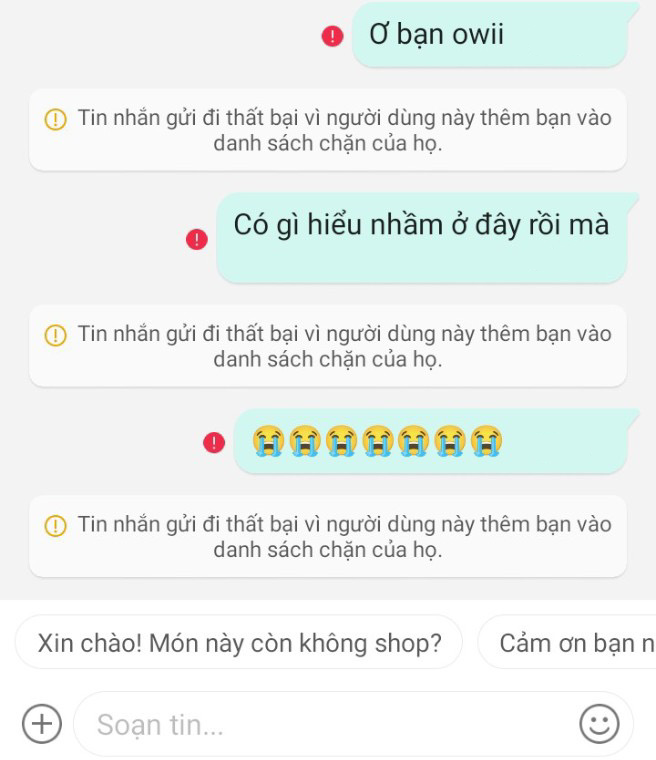Tap red error icon beside 'Ơ bạn owii'

(332, 37)
